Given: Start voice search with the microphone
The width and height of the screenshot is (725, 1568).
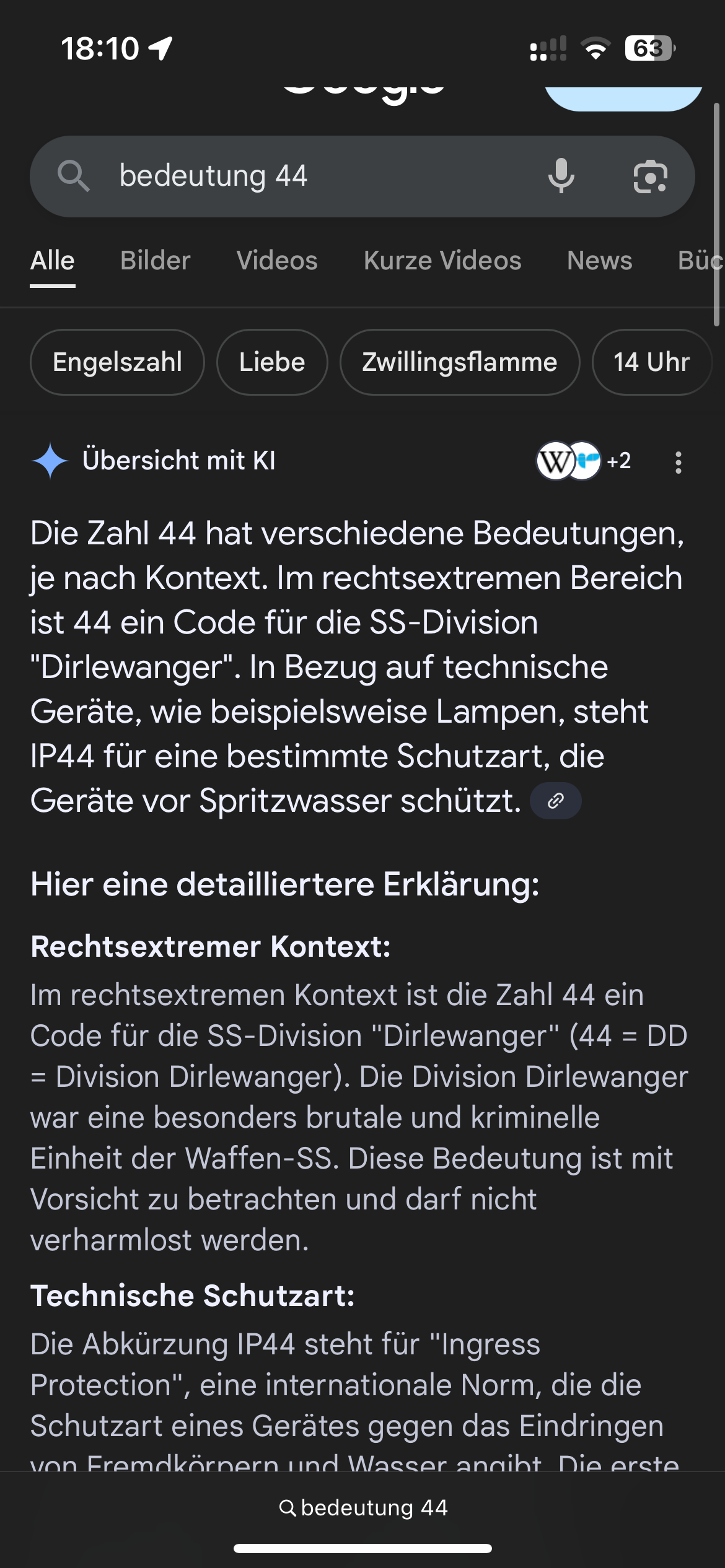Looking at the screenshot, I should [561, 176].
